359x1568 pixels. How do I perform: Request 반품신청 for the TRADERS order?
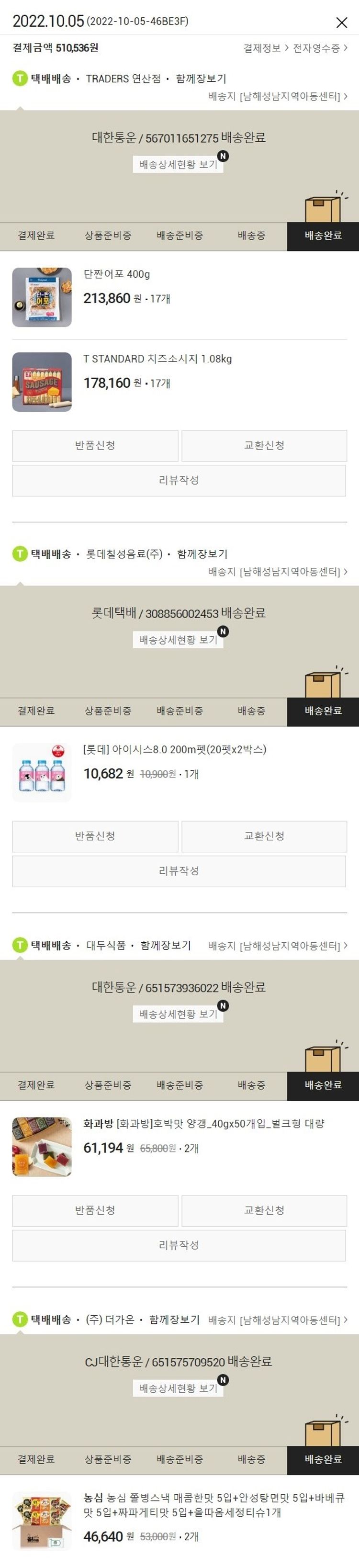pyautogui.click(x=95, y=446)
